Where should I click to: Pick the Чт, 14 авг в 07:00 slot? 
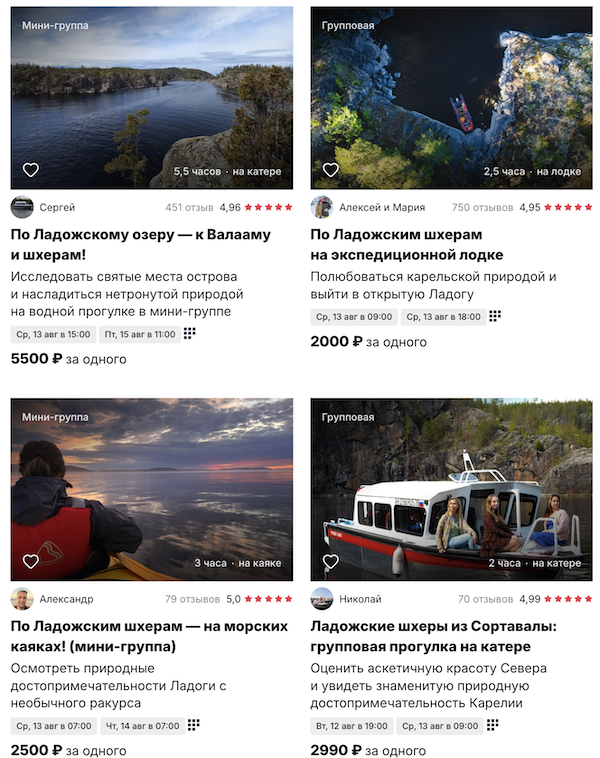[141, 726]
